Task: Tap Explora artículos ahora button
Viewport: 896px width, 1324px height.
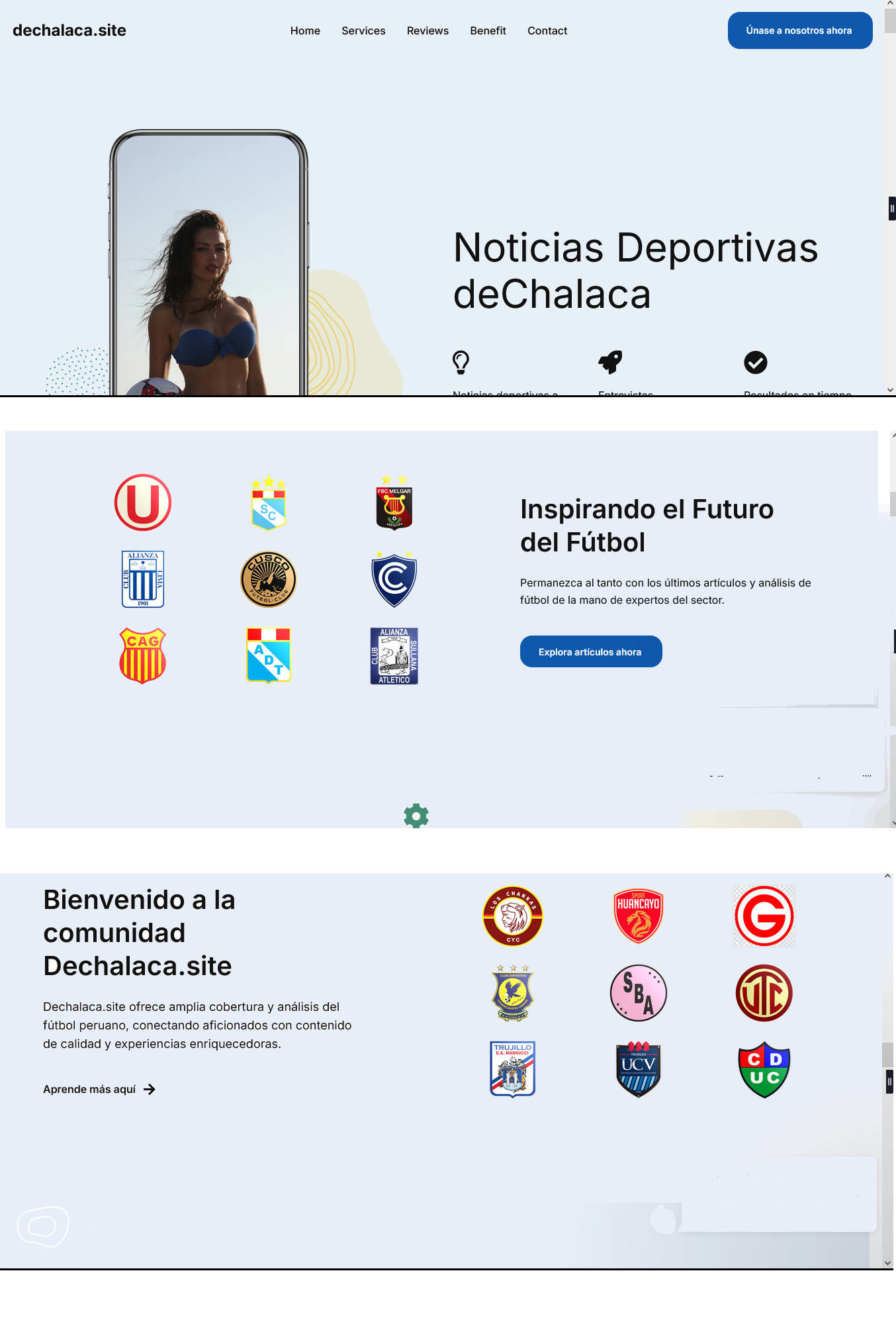Action: click(590, 651)
